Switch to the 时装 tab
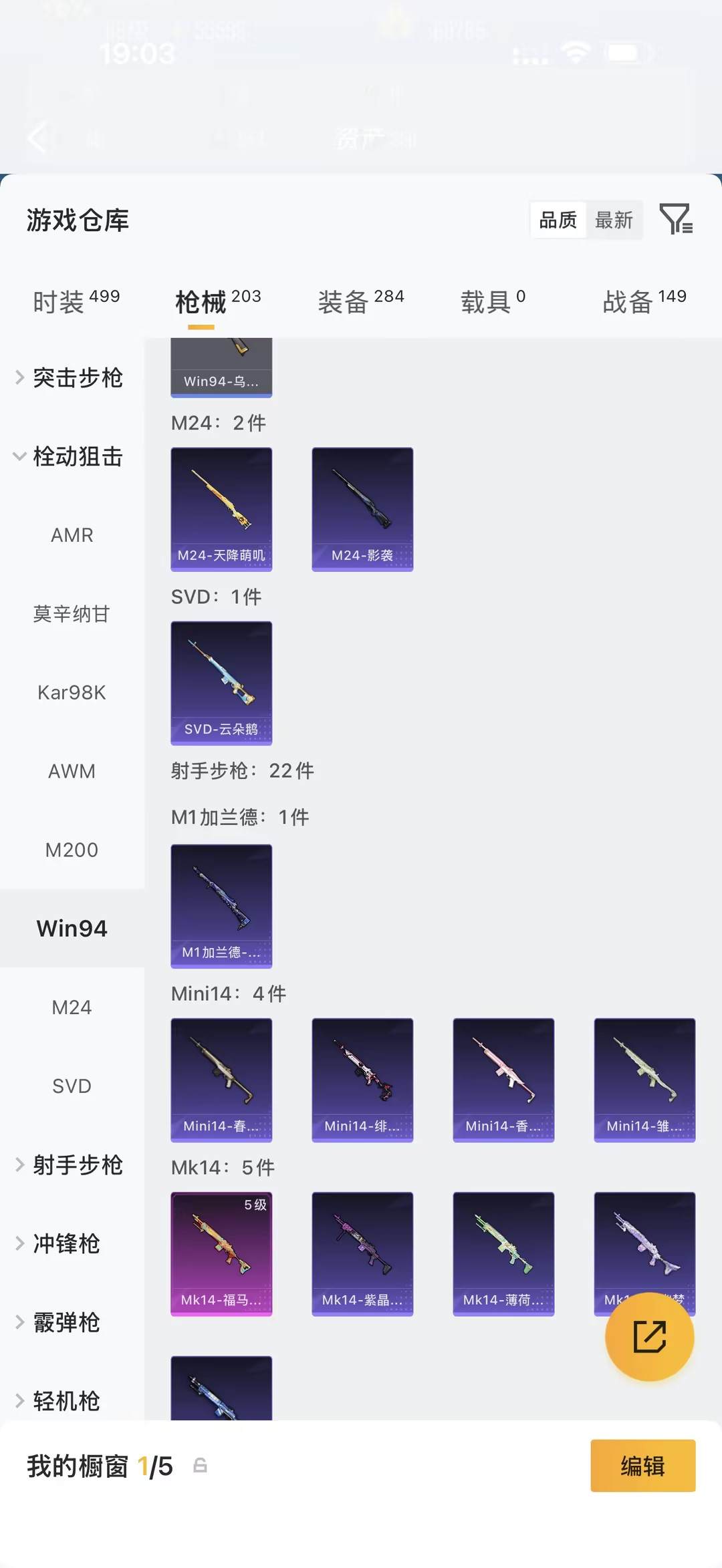 click(76, 301)
